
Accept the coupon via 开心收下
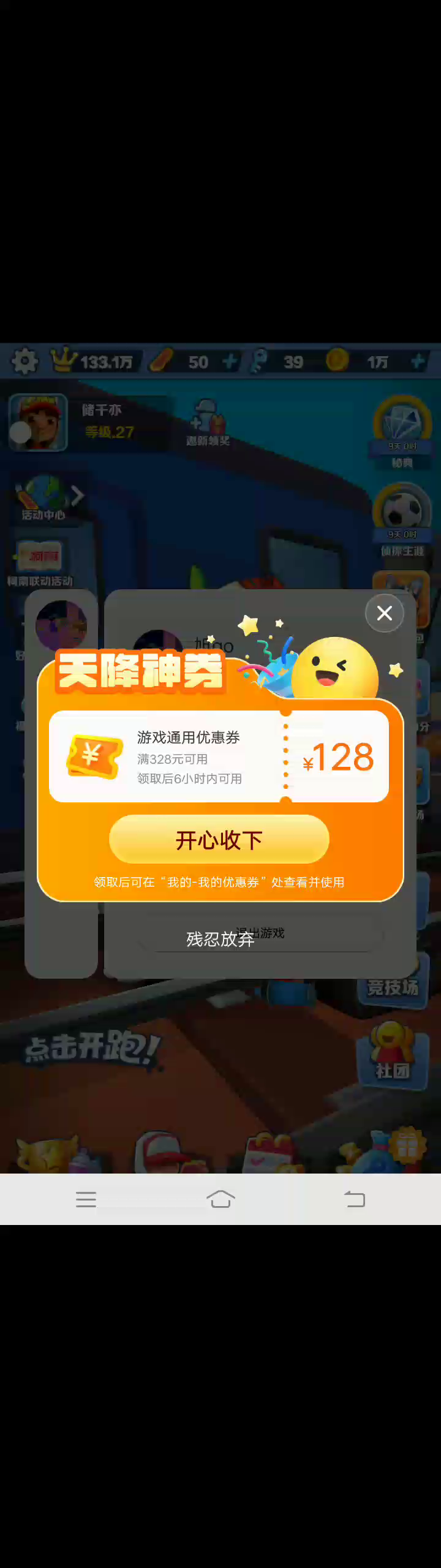(219, 840)
